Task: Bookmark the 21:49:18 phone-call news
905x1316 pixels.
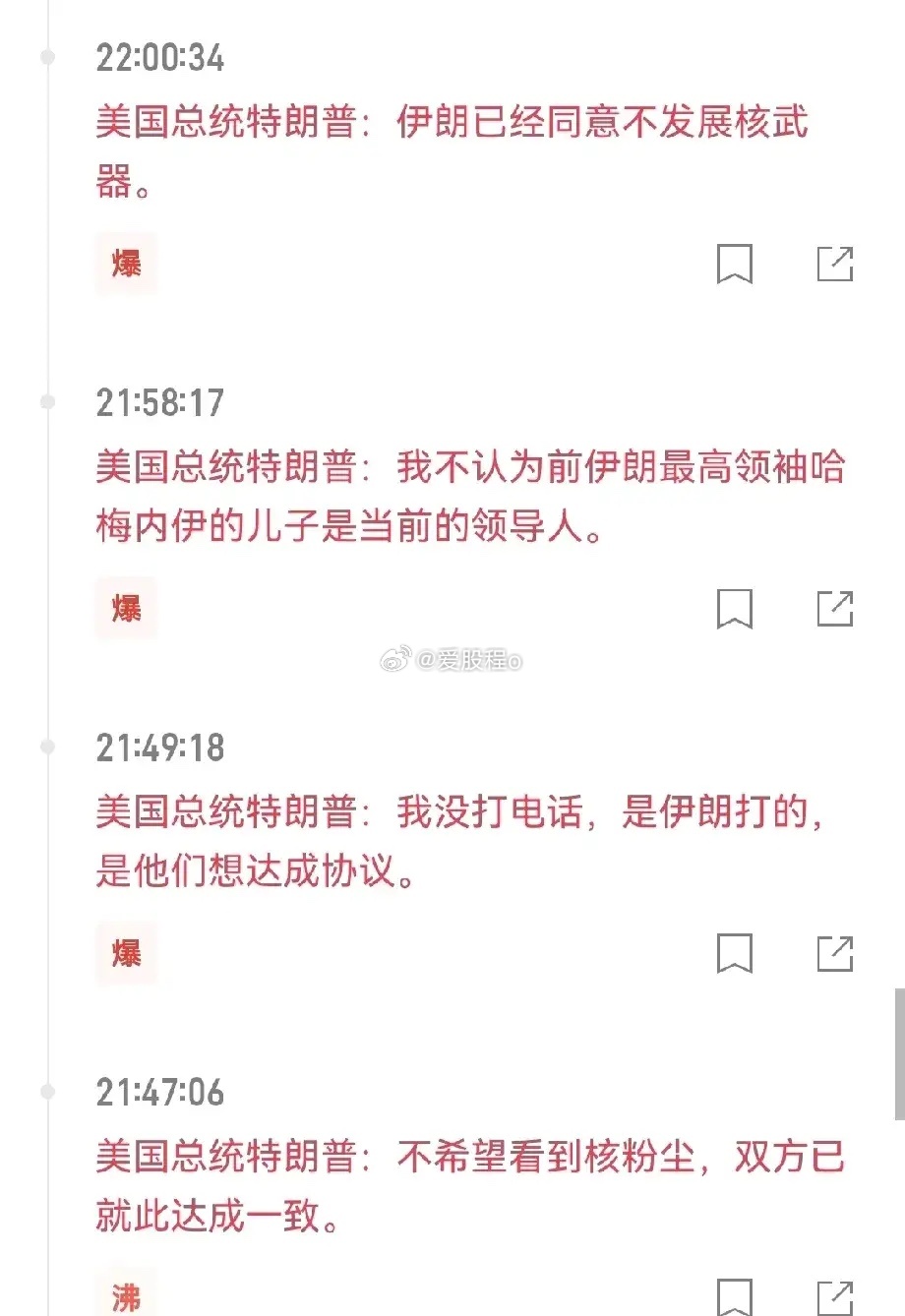Action: [736, 954]
